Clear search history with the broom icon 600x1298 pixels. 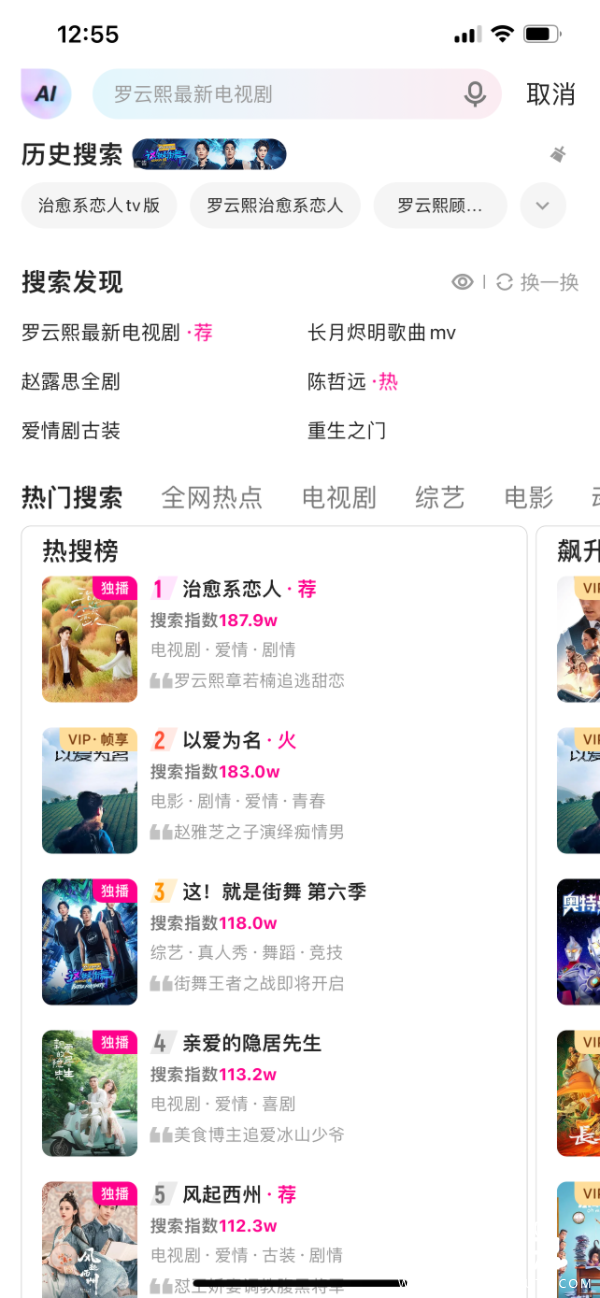[x=558, y=154]
